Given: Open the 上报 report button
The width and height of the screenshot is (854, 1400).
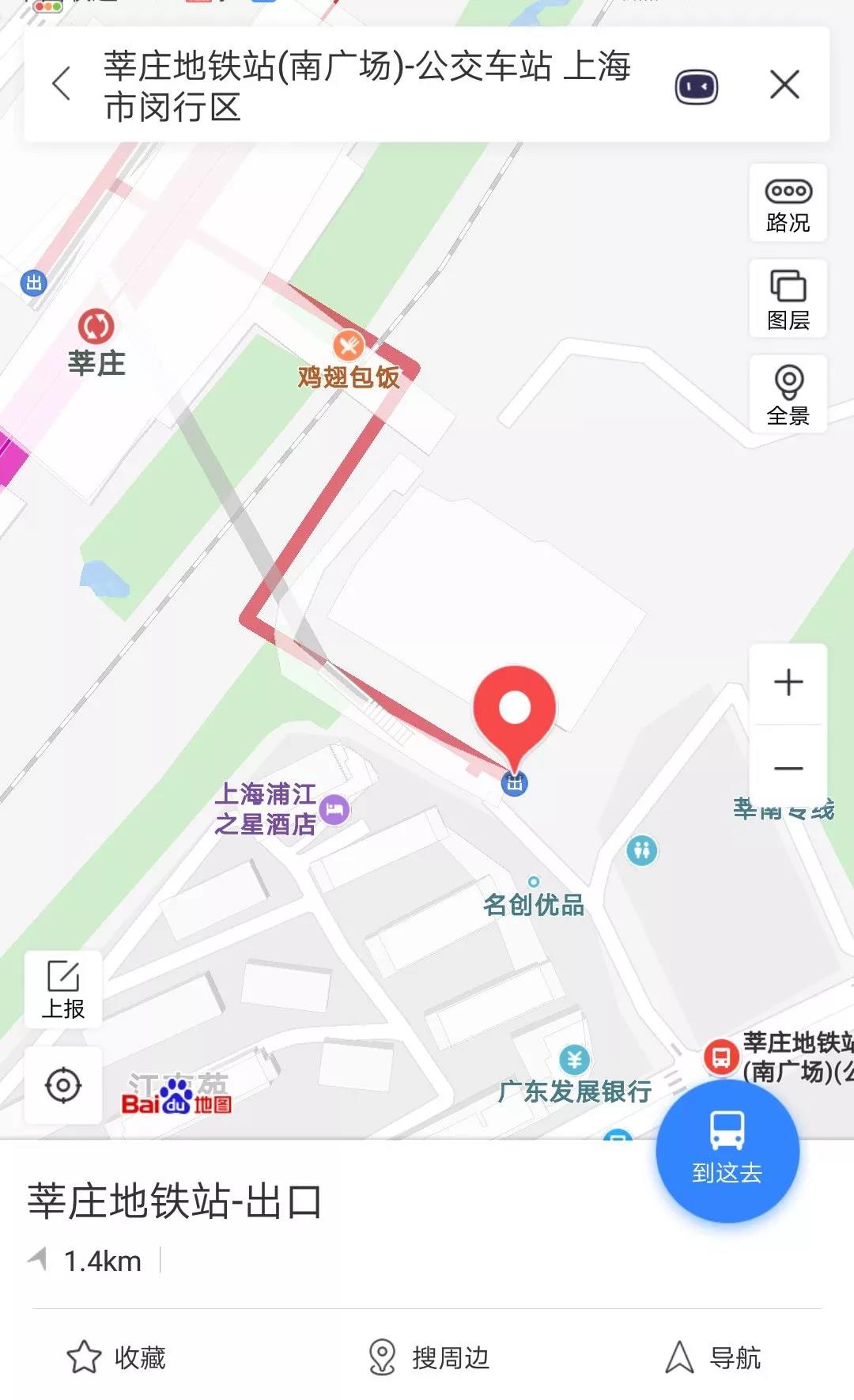Looking at the screenshot, I should pyautogui.click(x=63, y=989).
